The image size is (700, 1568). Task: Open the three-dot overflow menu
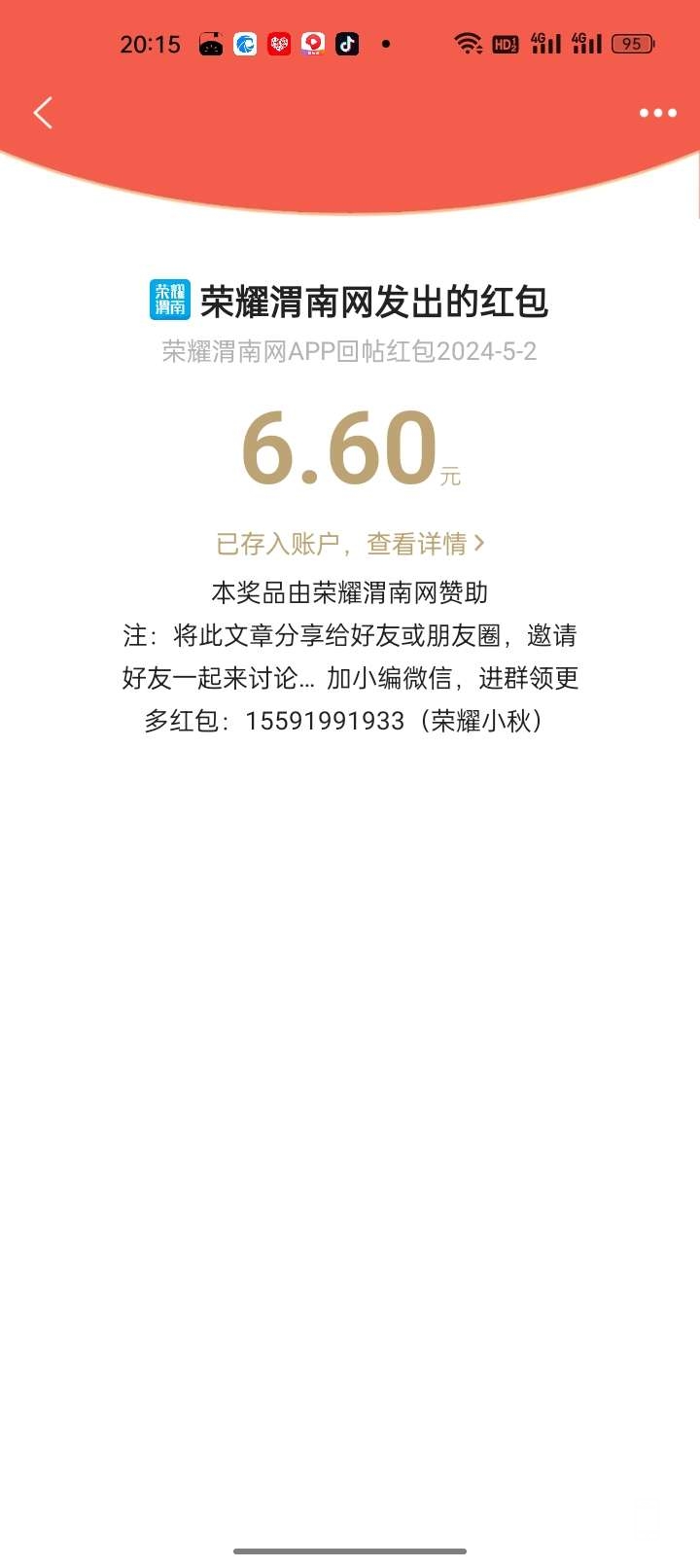[657, 113]
